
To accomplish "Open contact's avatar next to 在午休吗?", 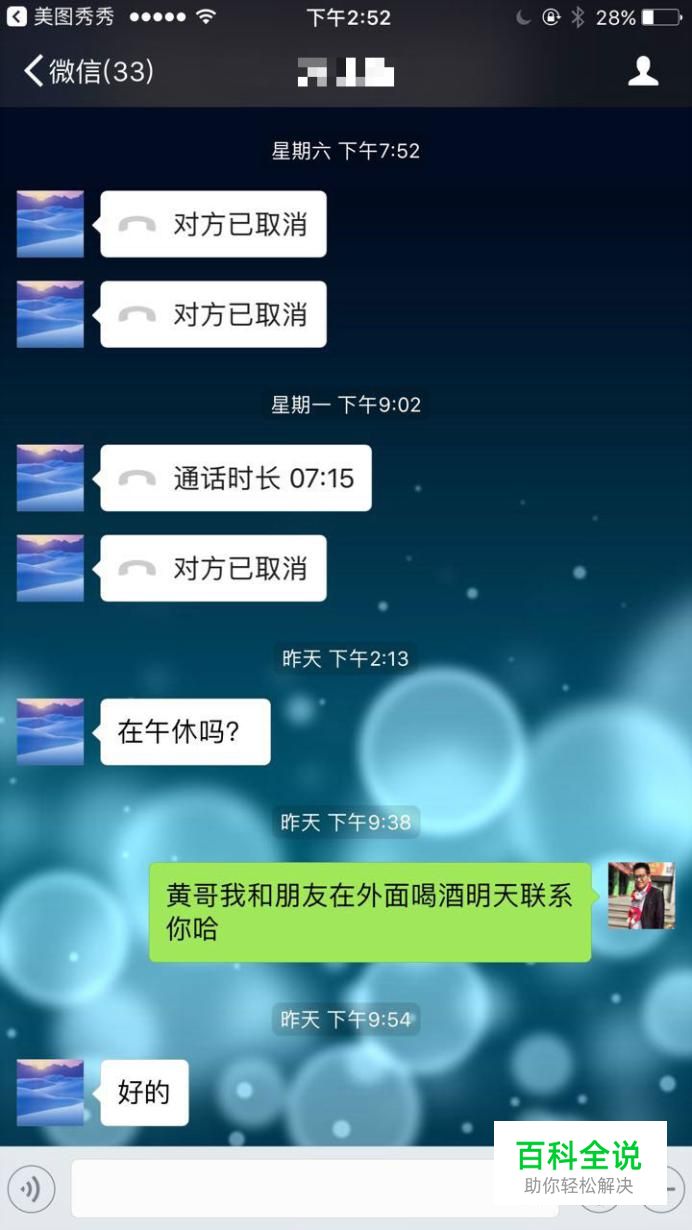I will tap(51, 732).
